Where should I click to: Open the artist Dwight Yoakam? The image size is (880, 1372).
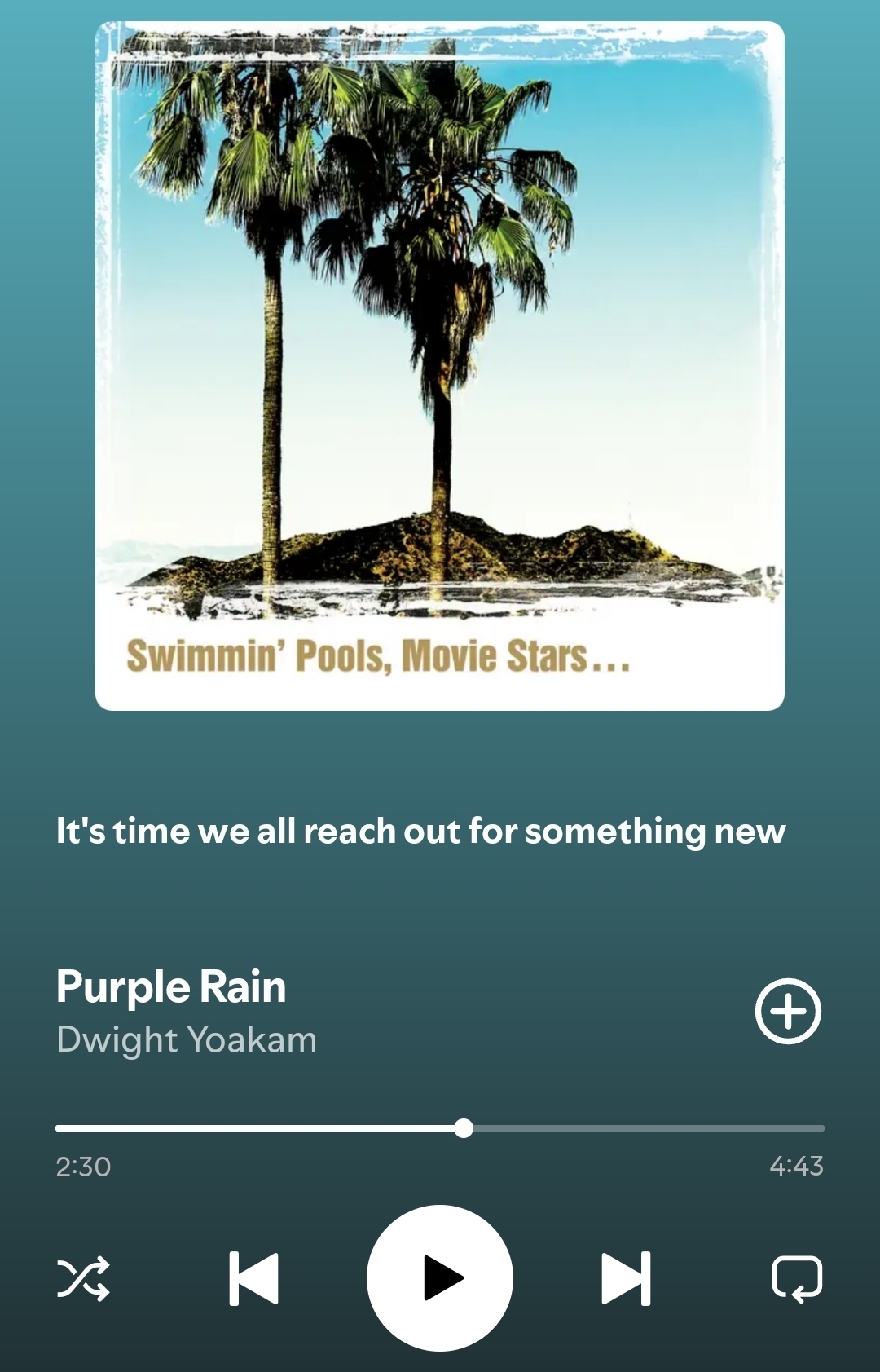click(x=187, y=1040)
